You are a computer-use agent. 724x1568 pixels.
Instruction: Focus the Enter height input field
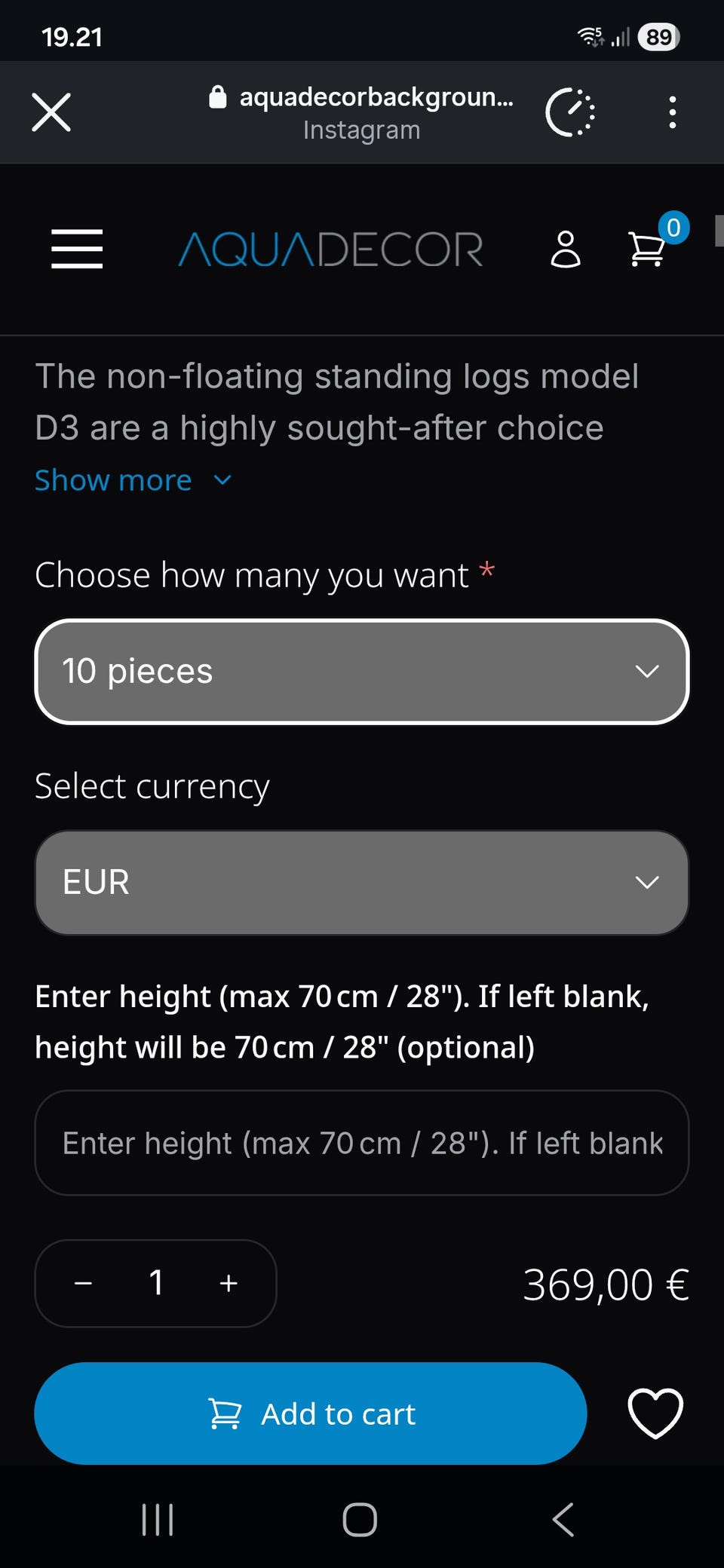pos(362,1143)
